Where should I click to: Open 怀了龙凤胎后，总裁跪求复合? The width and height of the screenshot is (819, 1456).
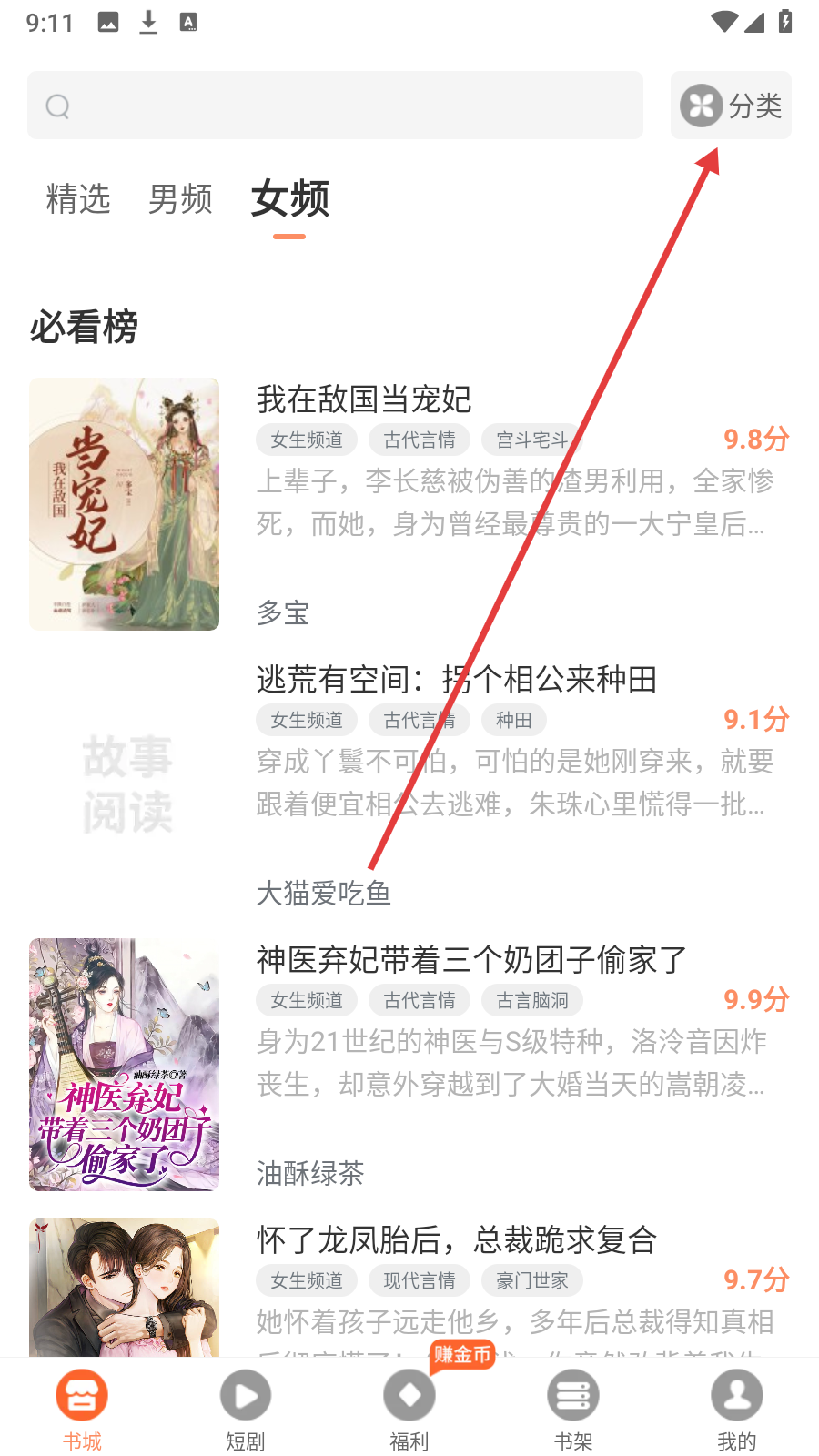coord(456,1239)
